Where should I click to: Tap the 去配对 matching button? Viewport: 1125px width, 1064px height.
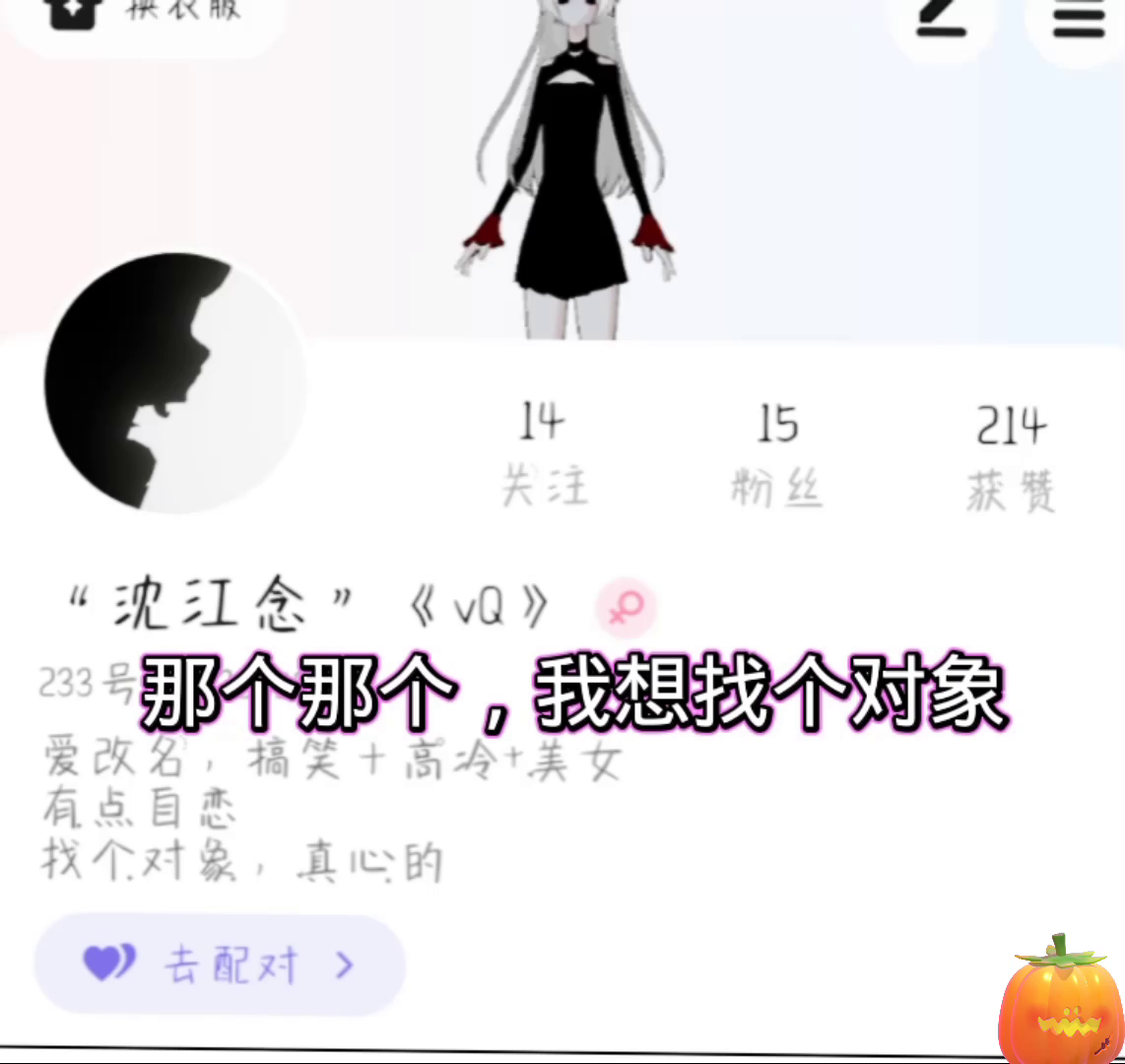220,964
